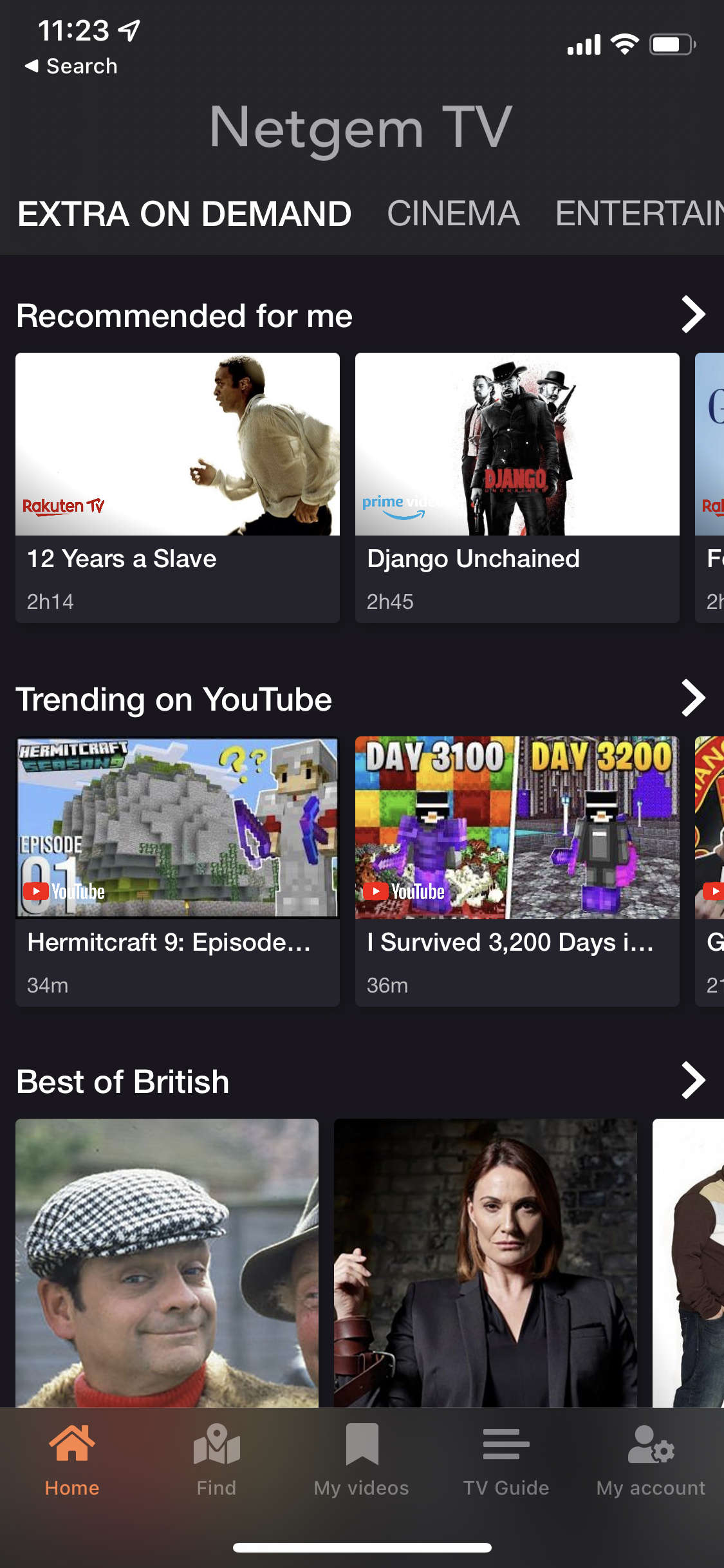Image resolution: width=724 pixels, height=1568 pixels.
Task: Open I Survived 3,200 Days video
Action: pyautogui.click(x=517, y=871)
